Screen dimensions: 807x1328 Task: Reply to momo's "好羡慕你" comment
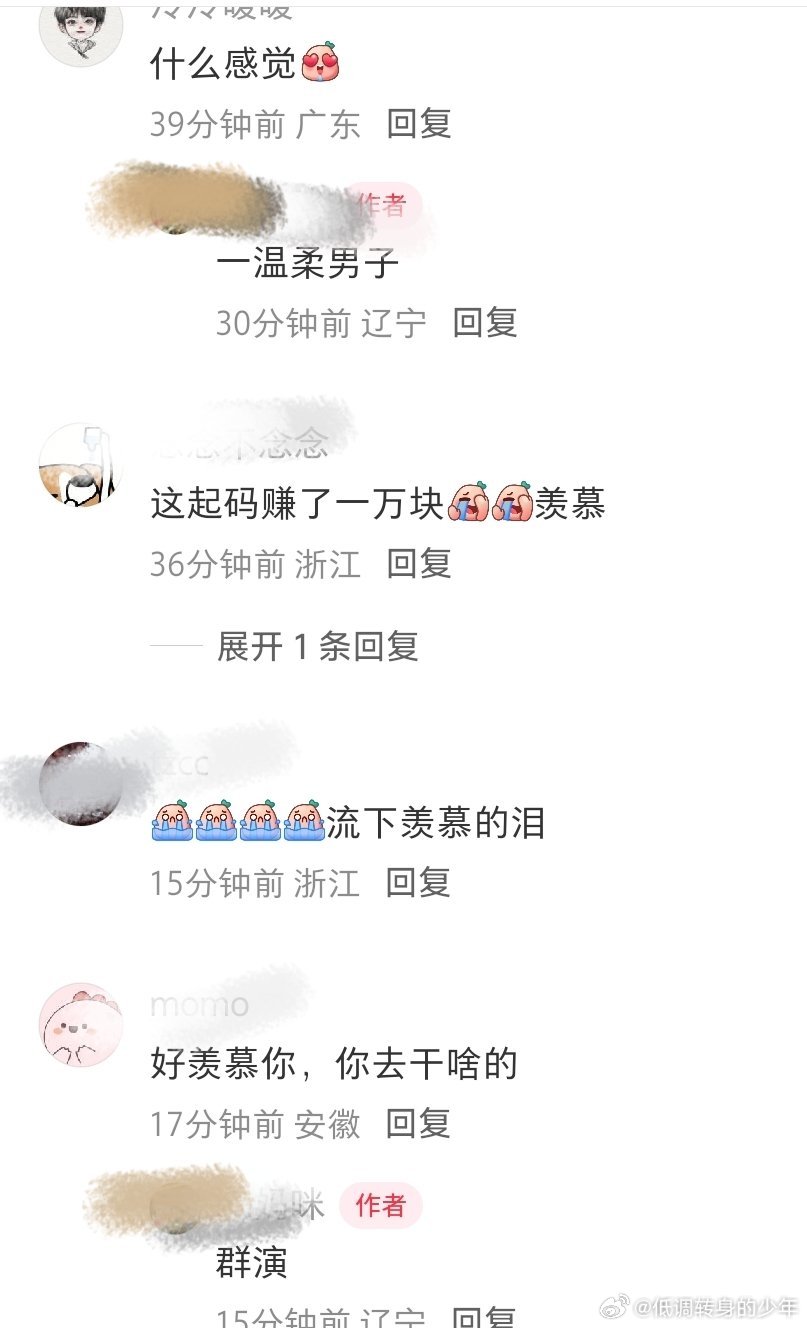point(421,1125)
